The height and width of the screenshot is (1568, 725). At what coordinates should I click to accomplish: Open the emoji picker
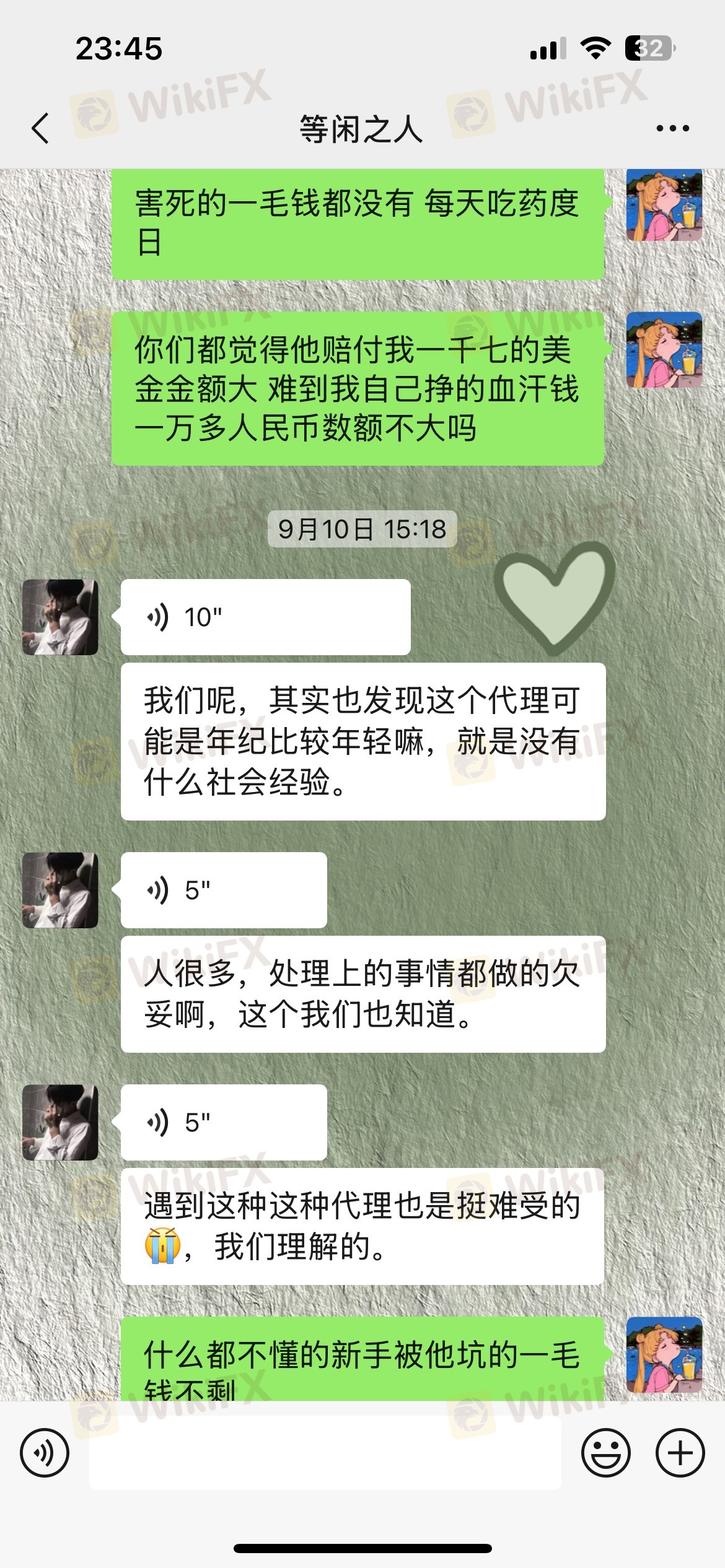click(605, 1453)
